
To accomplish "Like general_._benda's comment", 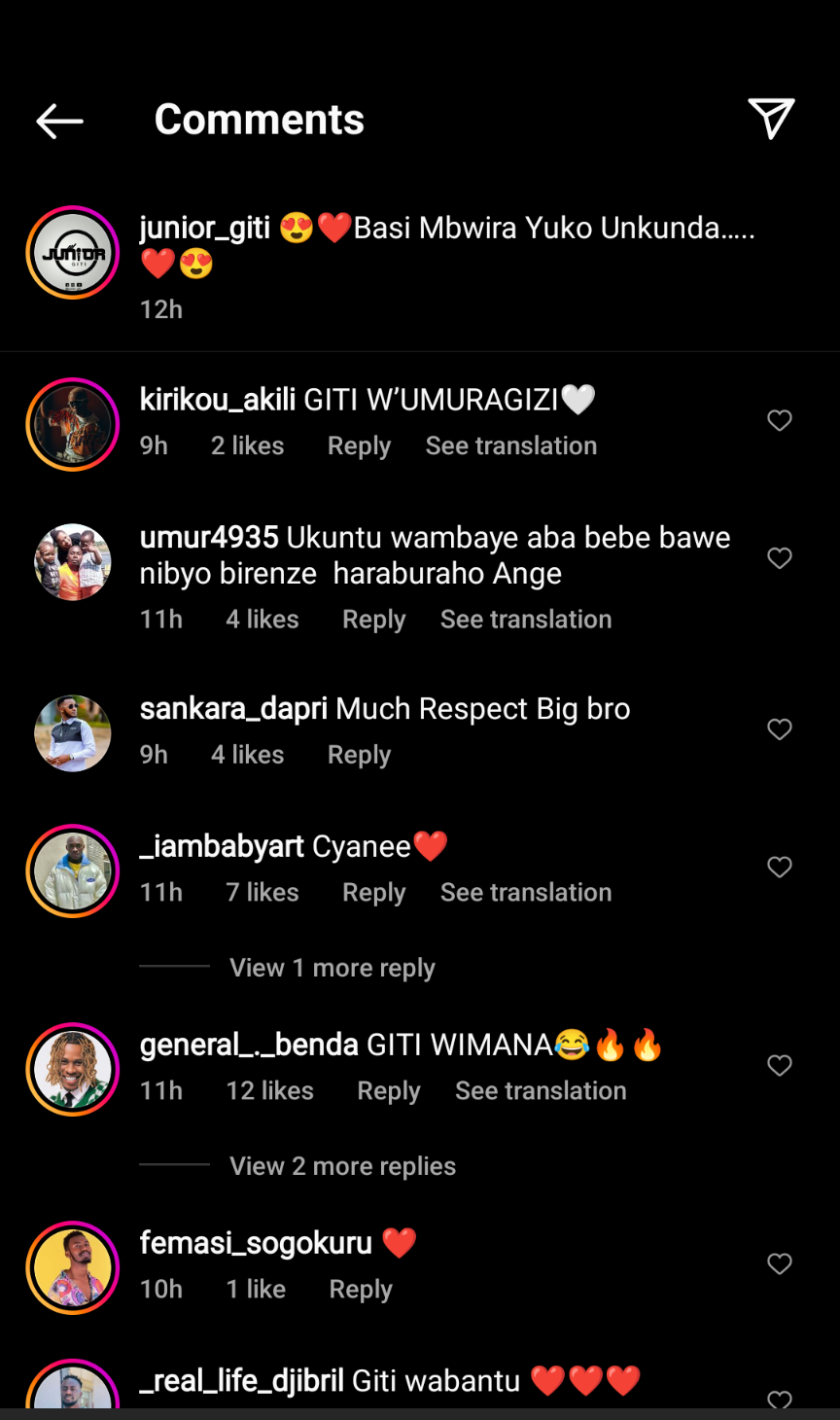I will [x=780, y=1066].
